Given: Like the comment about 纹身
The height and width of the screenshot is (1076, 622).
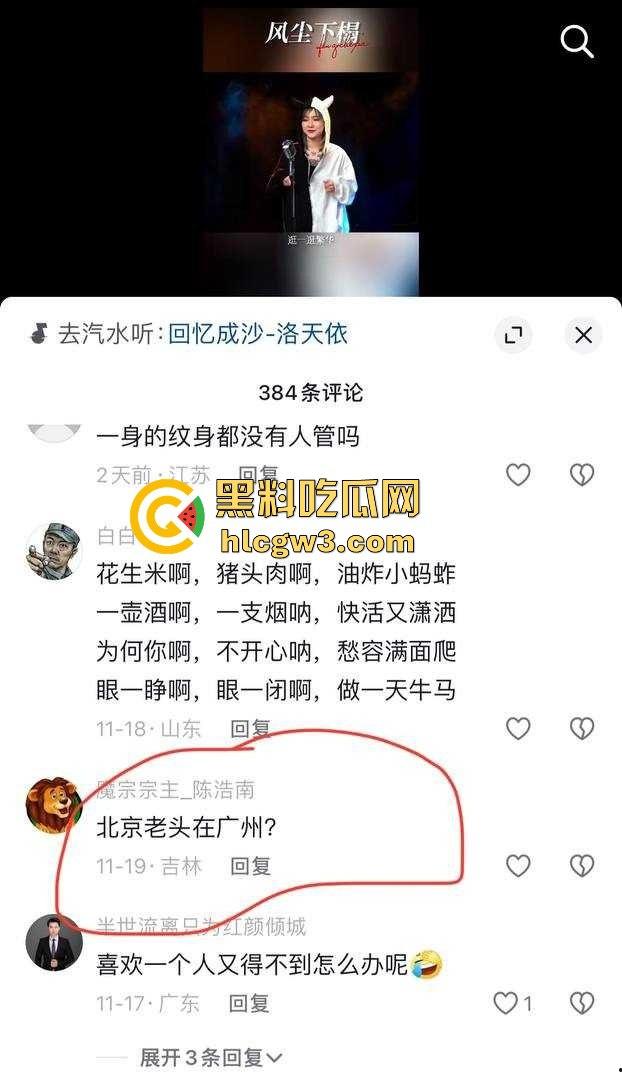Looking at the screenshot, I should coord(518,474).
